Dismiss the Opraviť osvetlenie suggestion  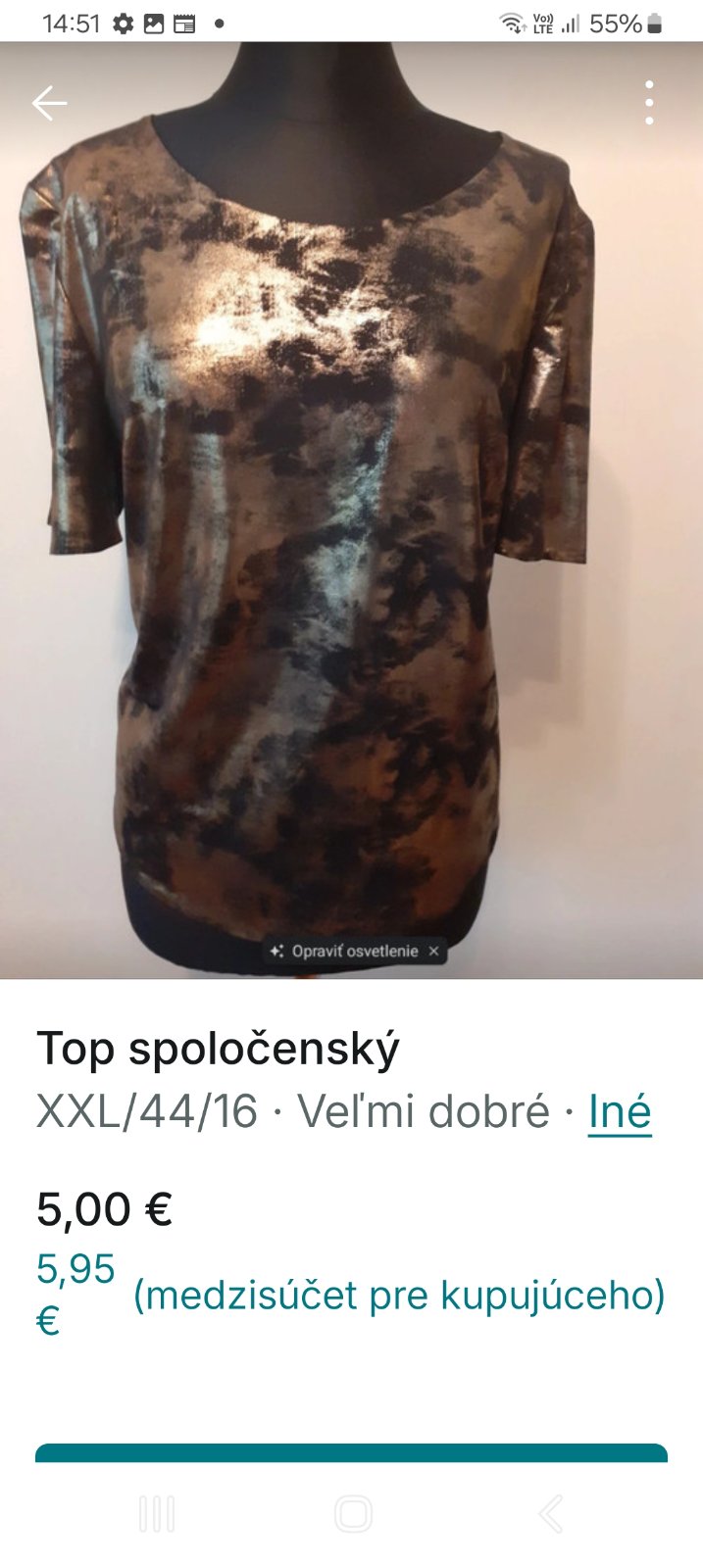pyautogui.click(x=434, y=951)
